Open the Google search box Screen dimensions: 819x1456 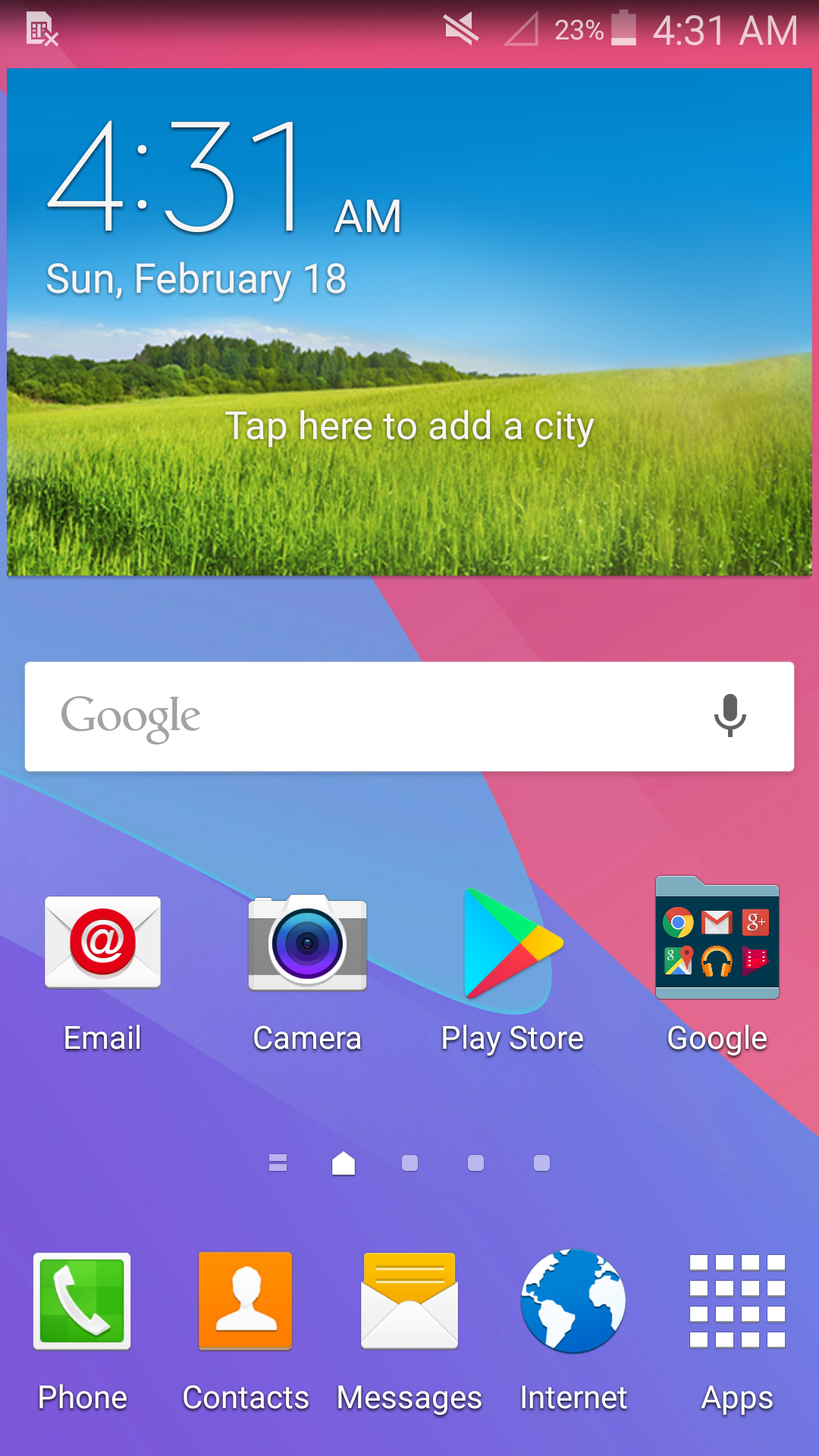coord(364,717)
